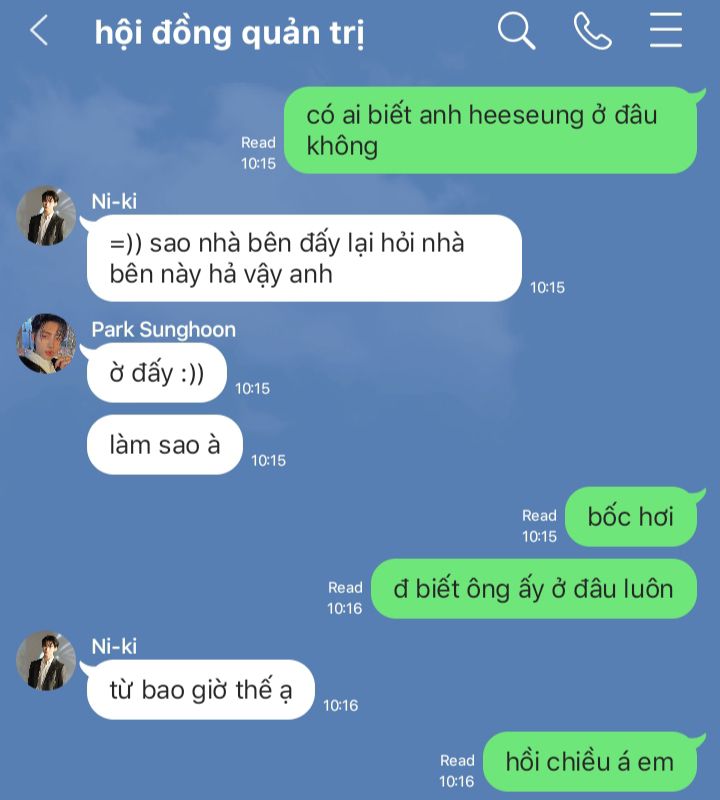Go back to the chat list

pos(39,31)
